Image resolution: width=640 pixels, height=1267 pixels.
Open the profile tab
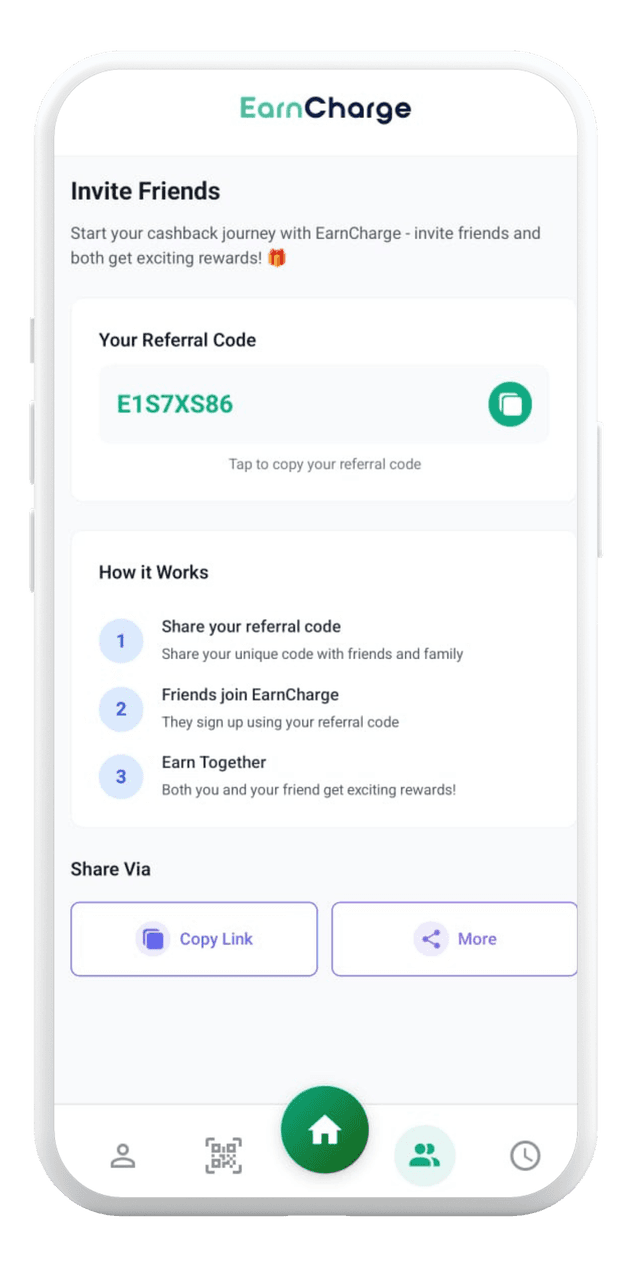(x=123, y=1156)
